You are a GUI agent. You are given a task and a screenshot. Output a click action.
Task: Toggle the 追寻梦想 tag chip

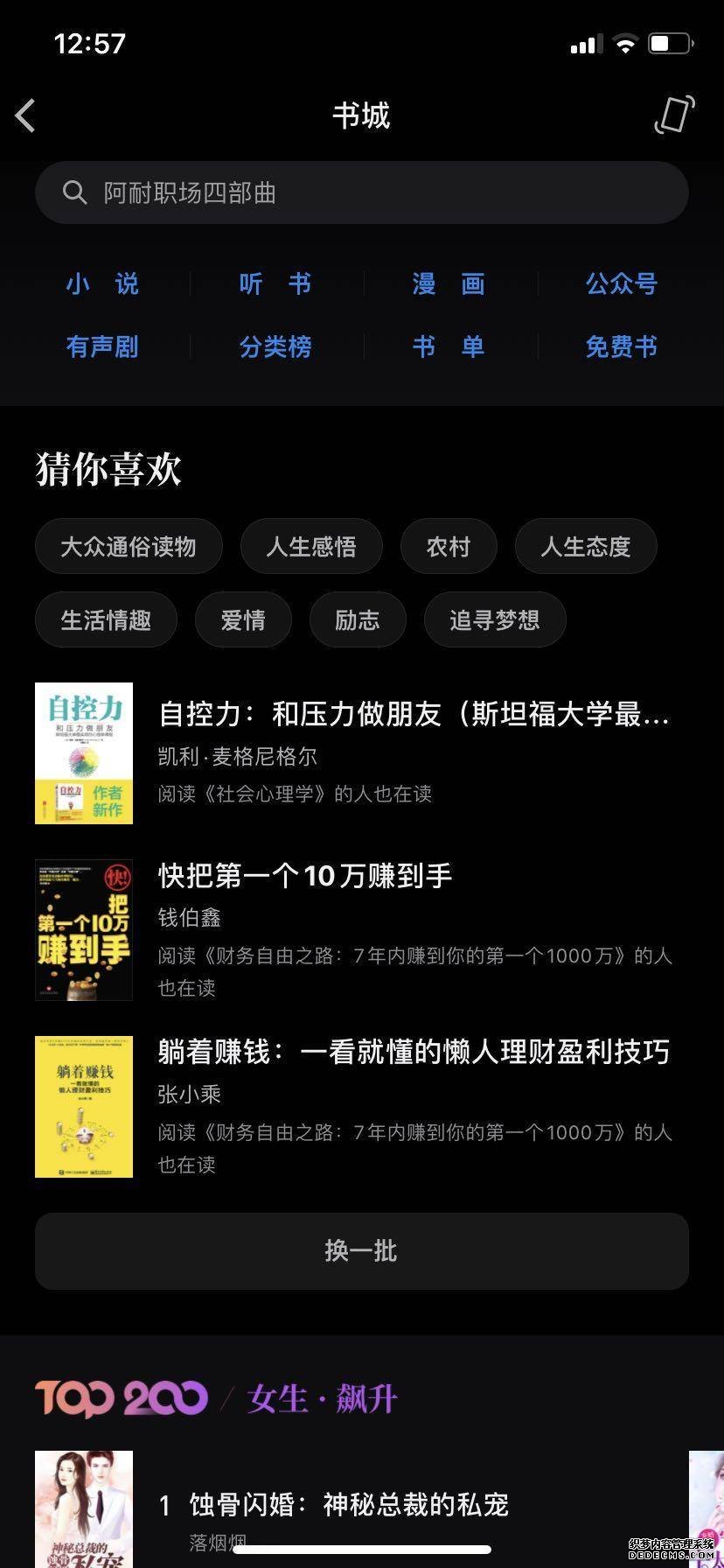pyautogui.click(x=494, y=619)
